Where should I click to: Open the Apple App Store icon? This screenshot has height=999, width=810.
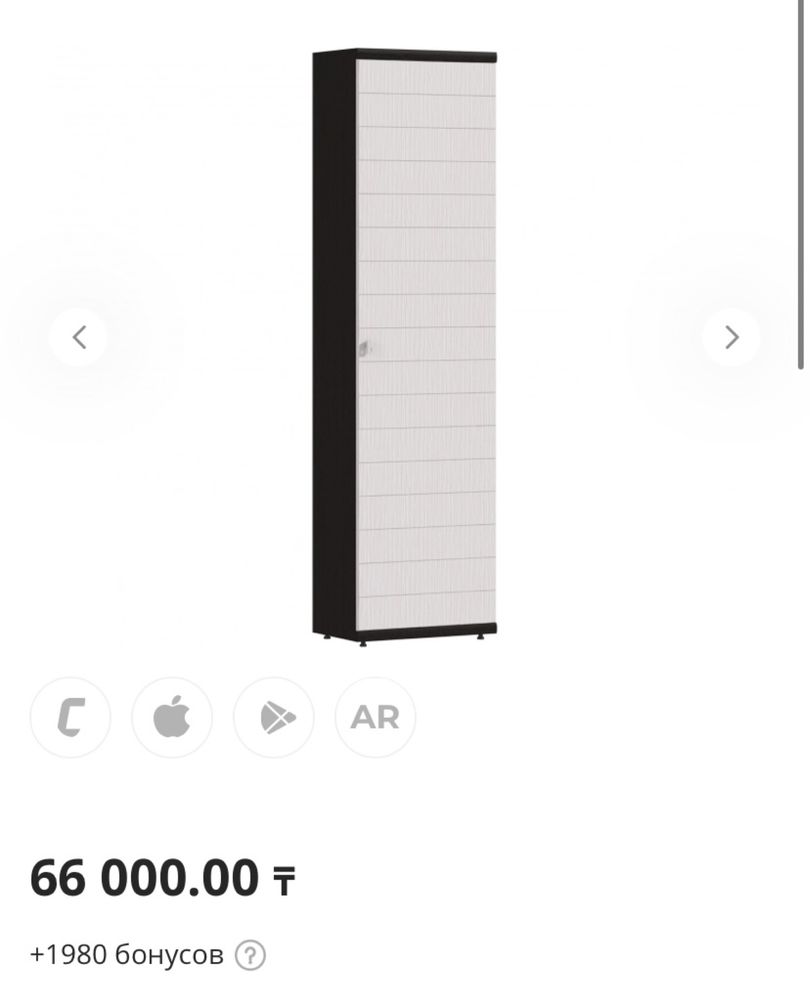click(172, 717)
